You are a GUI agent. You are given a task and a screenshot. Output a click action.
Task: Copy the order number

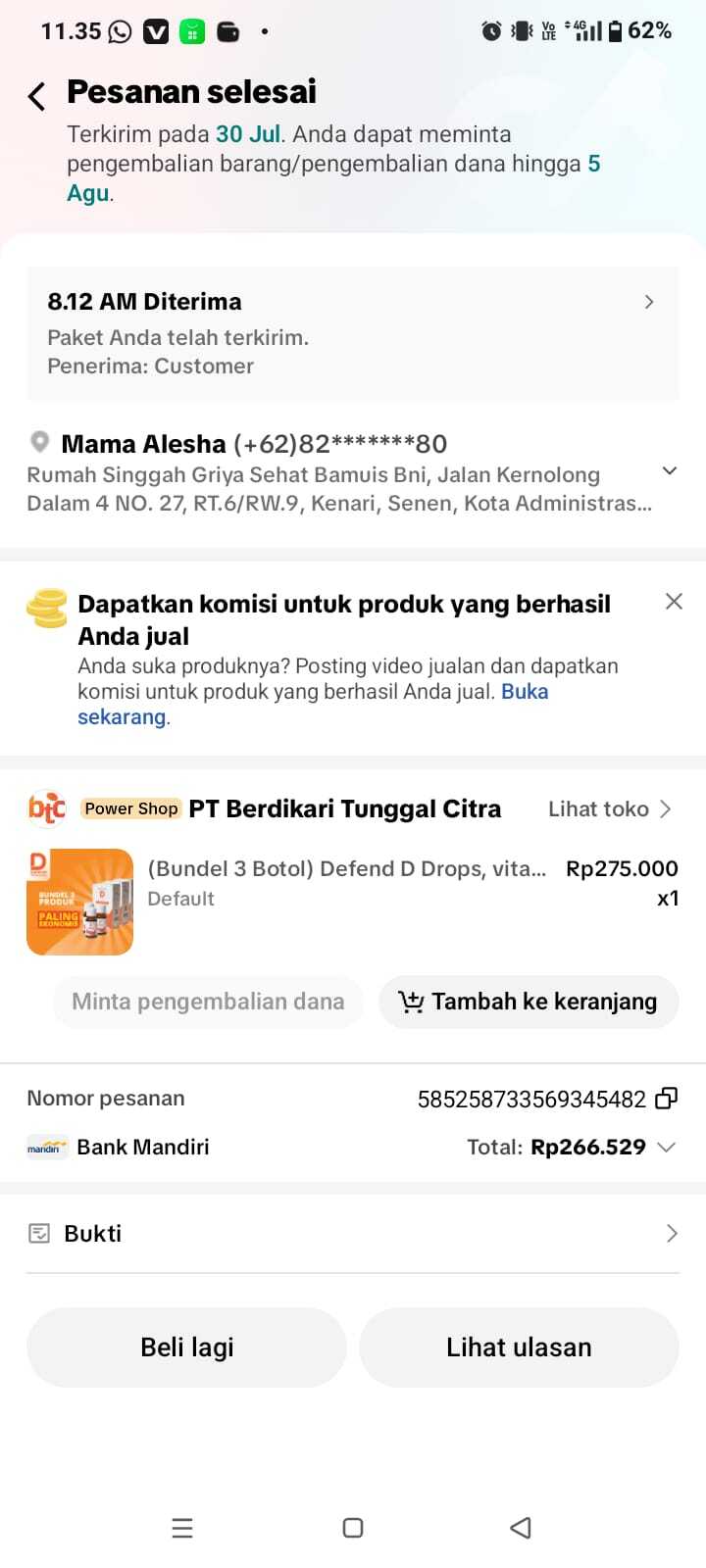(x=667, y=1099)
